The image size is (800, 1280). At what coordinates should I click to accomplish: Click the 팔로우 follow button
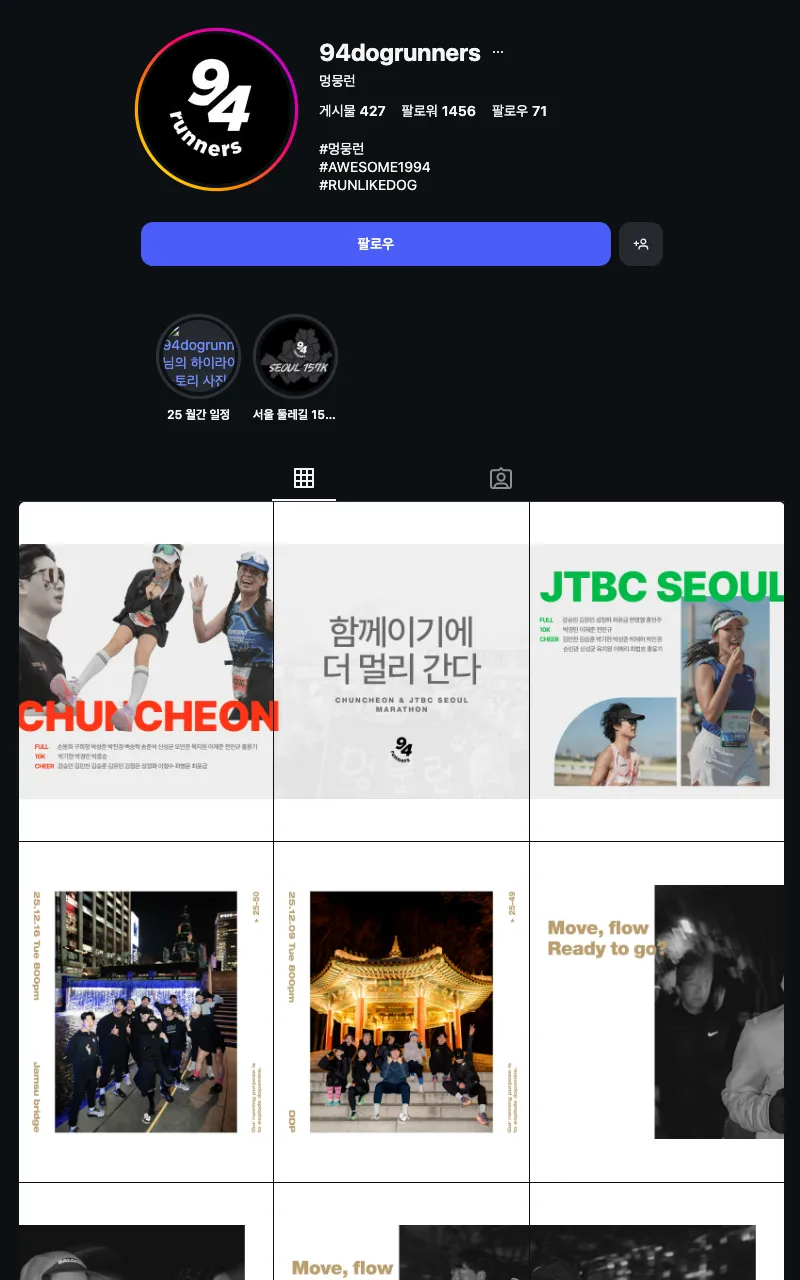(376, 243)
